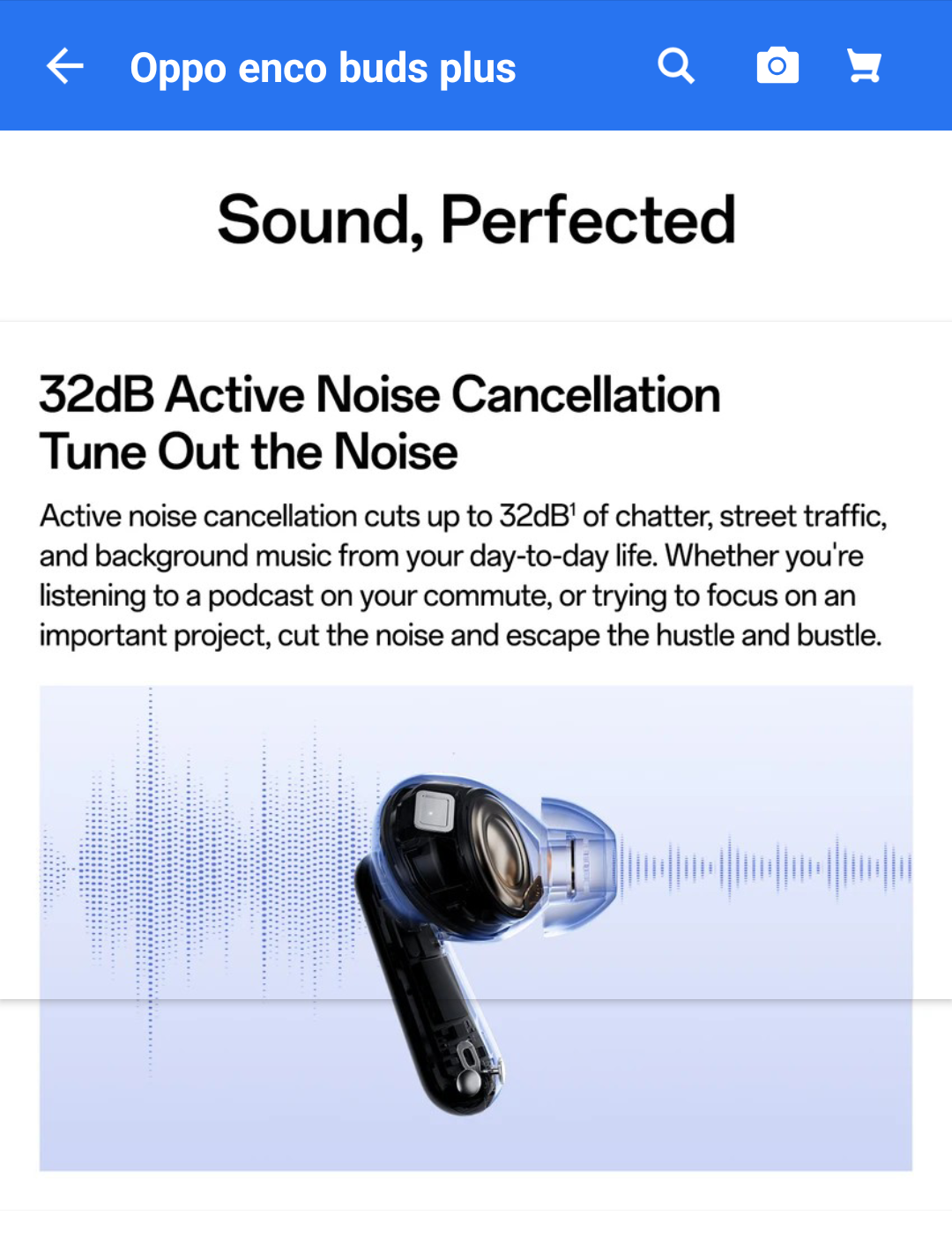Go back using the top-left arrow
This screenshot has width=952, height=1247.
click(x=64, y=66)
